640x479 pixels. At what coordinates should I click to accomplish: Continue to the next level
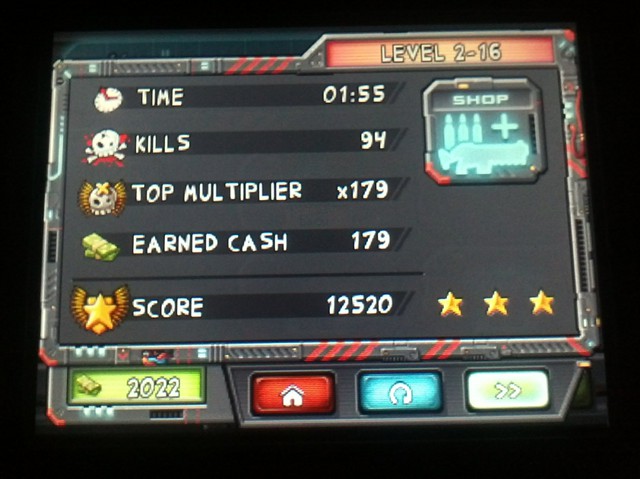(507, 390)
